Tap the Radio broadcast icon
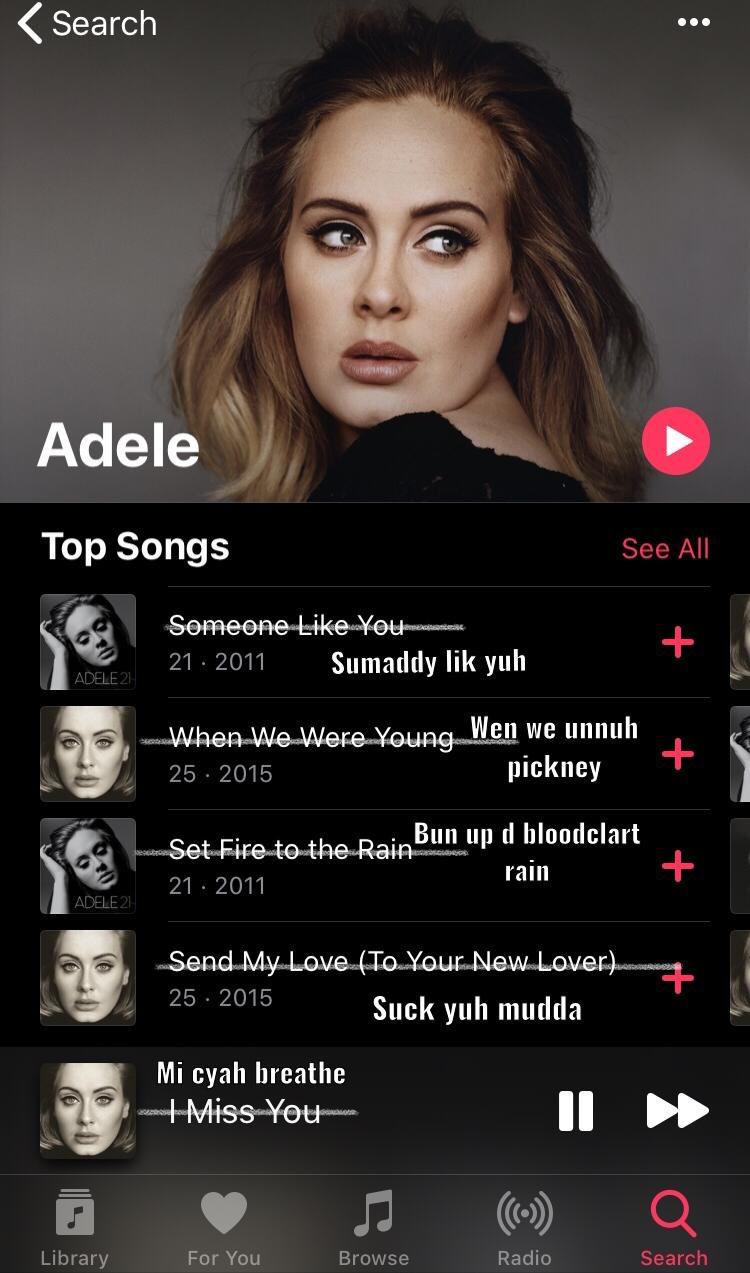 [524, 1211]
